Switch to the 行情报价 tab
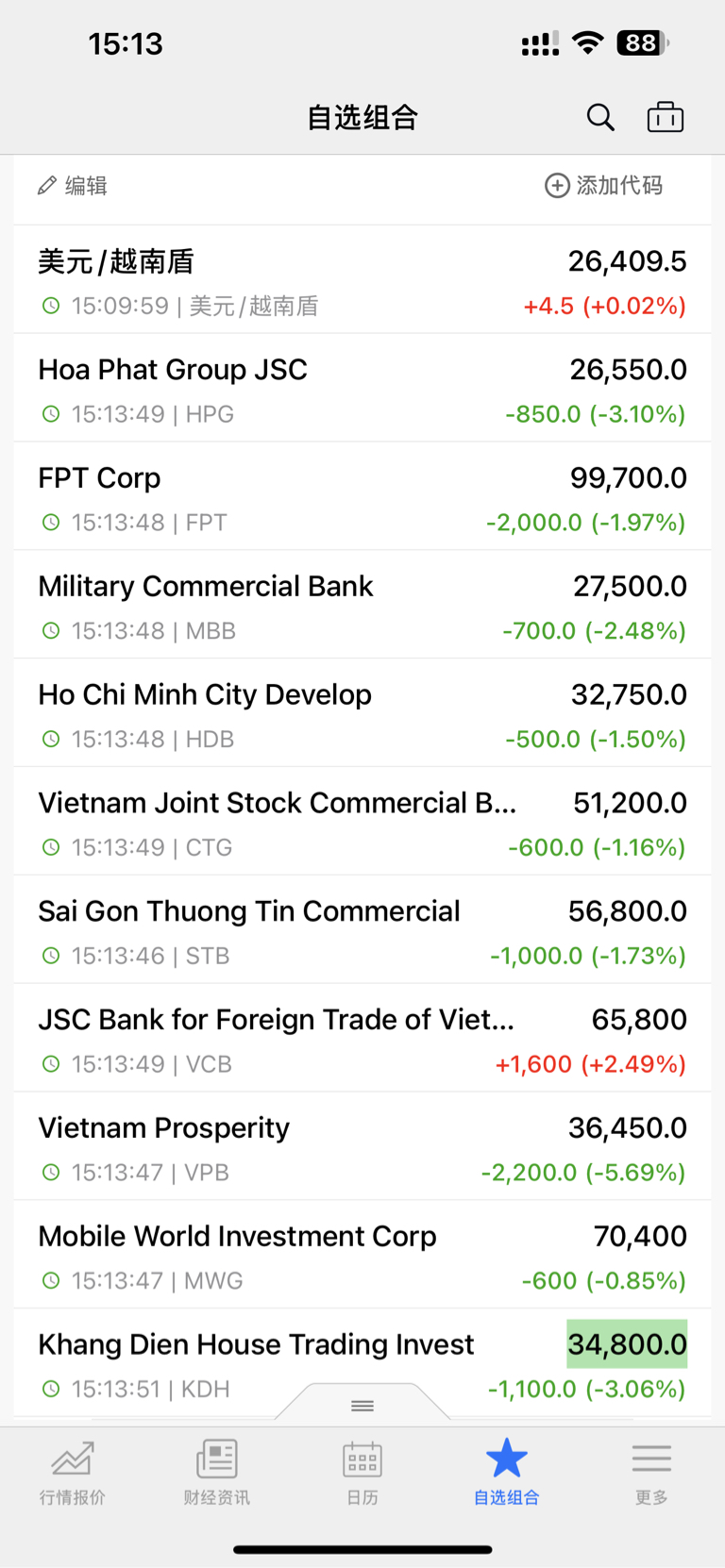 (x=73, y=1472)
